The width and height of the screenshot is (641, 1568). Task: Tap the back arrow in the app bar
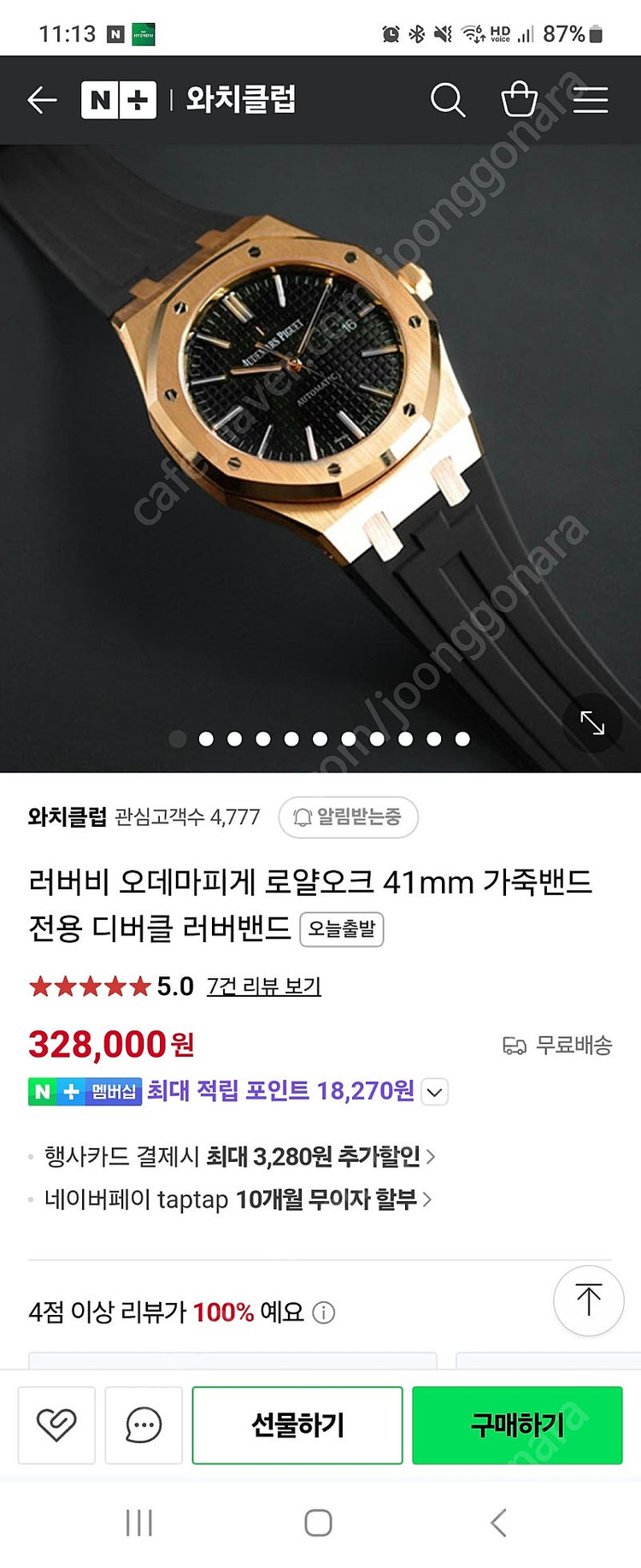(40, 100)
